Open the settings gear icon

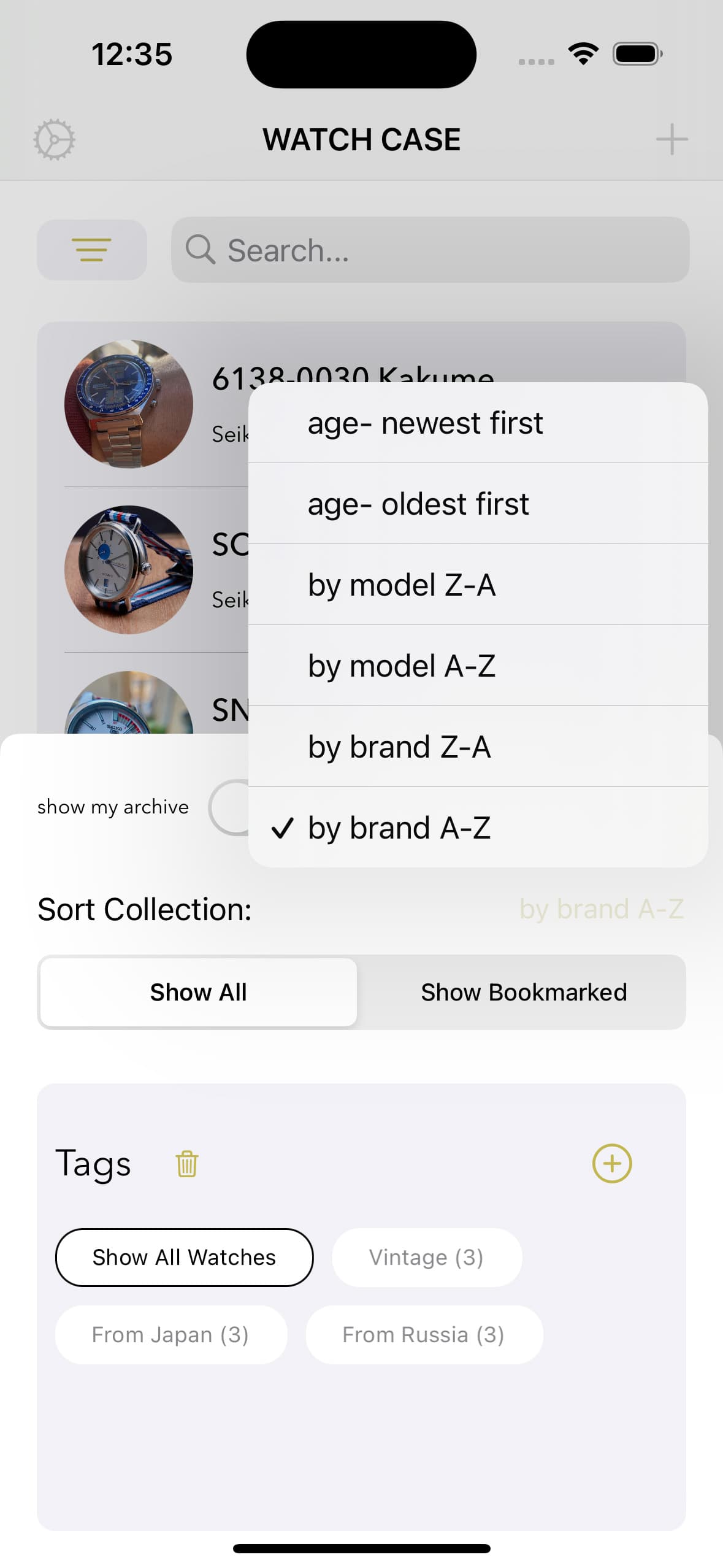coord(54,139)
